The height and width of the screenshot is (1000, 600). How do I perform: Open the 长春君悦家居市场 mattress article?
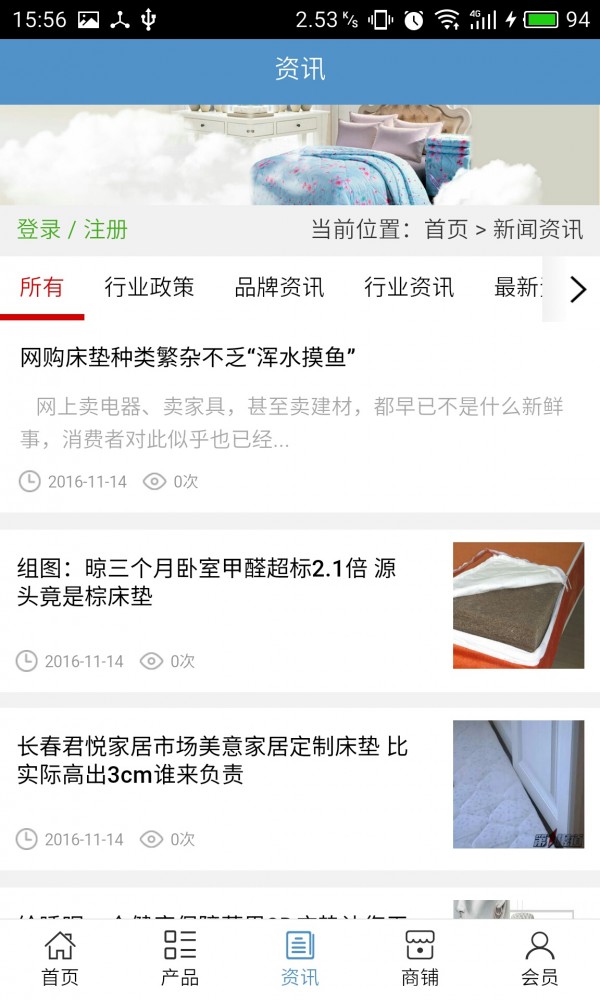[x=212, y=761]
